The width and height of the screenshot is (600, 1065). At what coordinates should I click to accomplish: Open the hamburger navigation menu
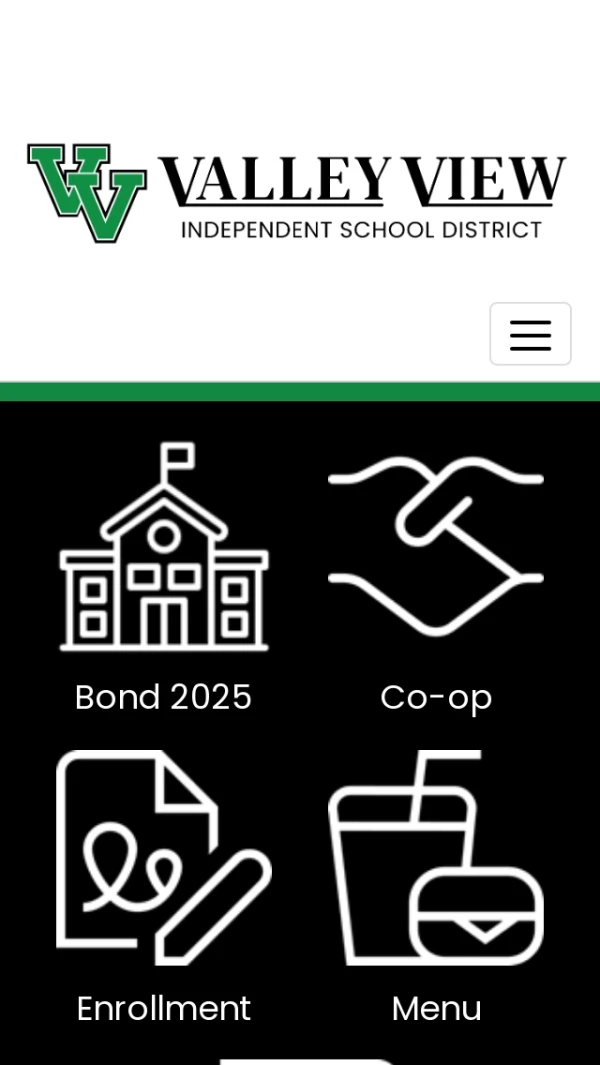click(x=530, y=334)
